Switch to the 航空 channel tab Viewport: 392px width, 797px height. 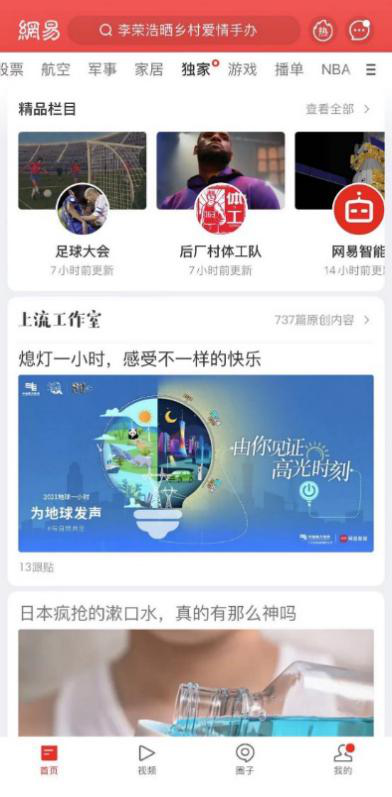[x=55, y=70]
